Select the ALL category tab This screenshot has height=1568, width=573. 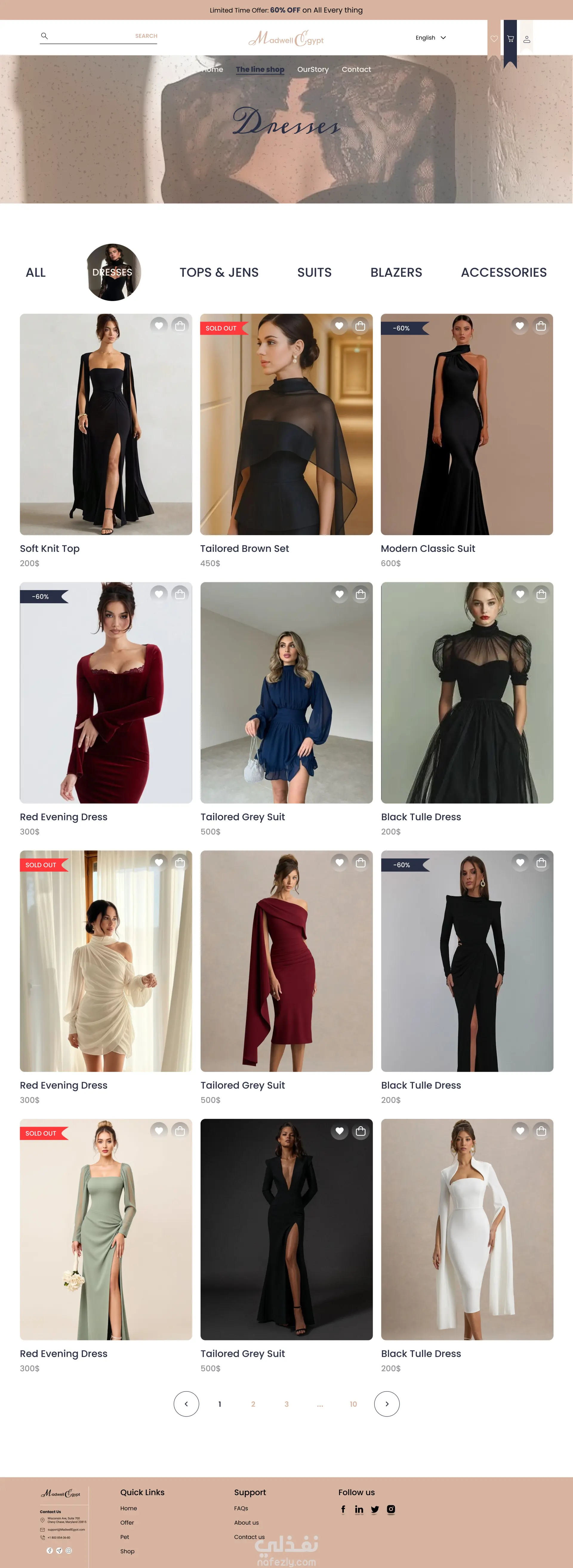pyautogui.click(x=35, y=273)
